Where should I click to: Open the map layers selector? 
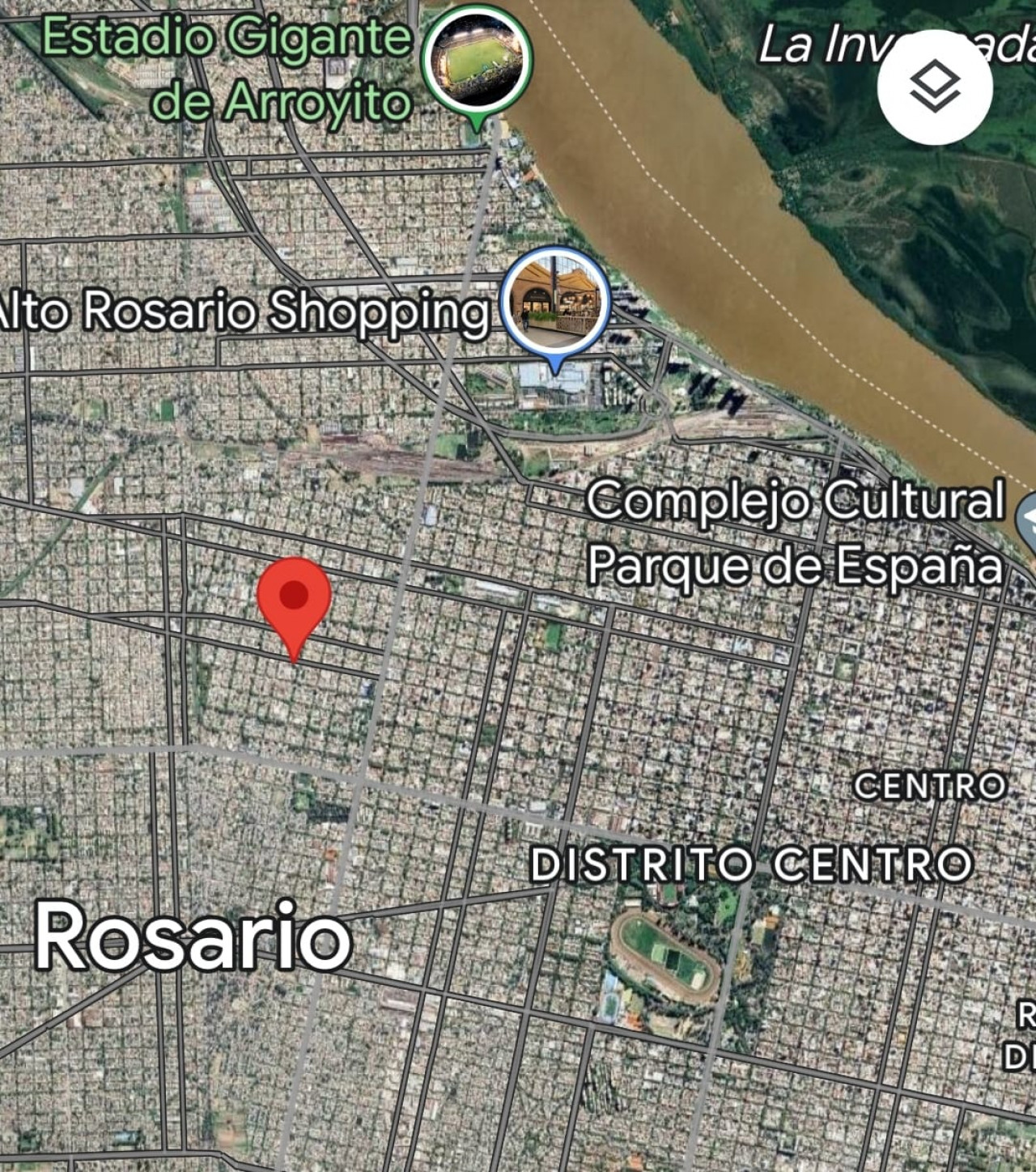[x=935, y=87]
